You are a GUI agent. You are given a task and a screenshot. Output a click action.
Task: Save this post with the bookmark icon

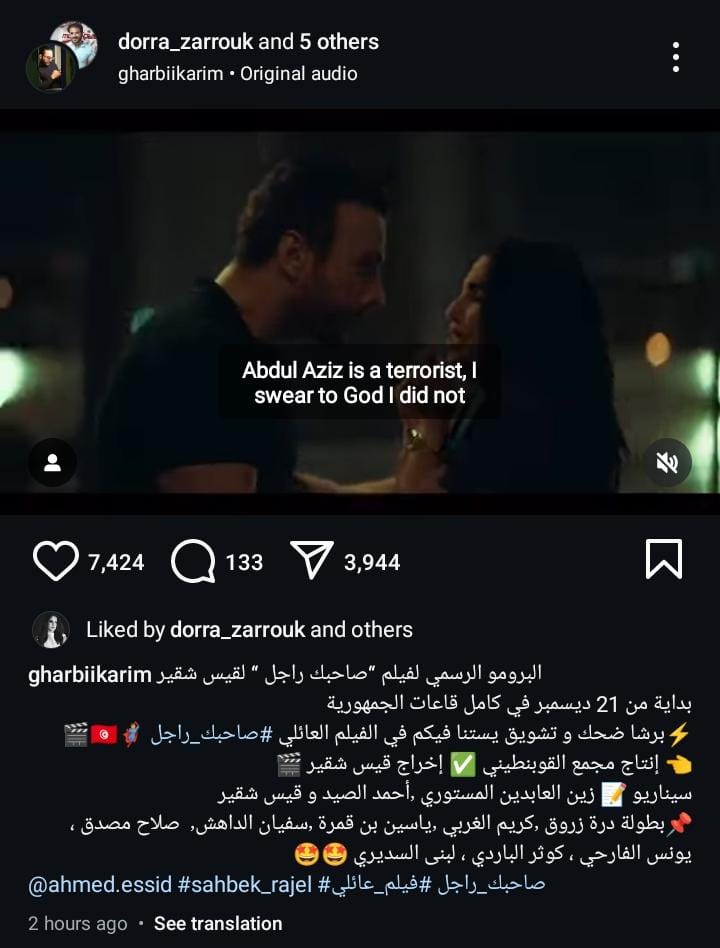[664, 560]
